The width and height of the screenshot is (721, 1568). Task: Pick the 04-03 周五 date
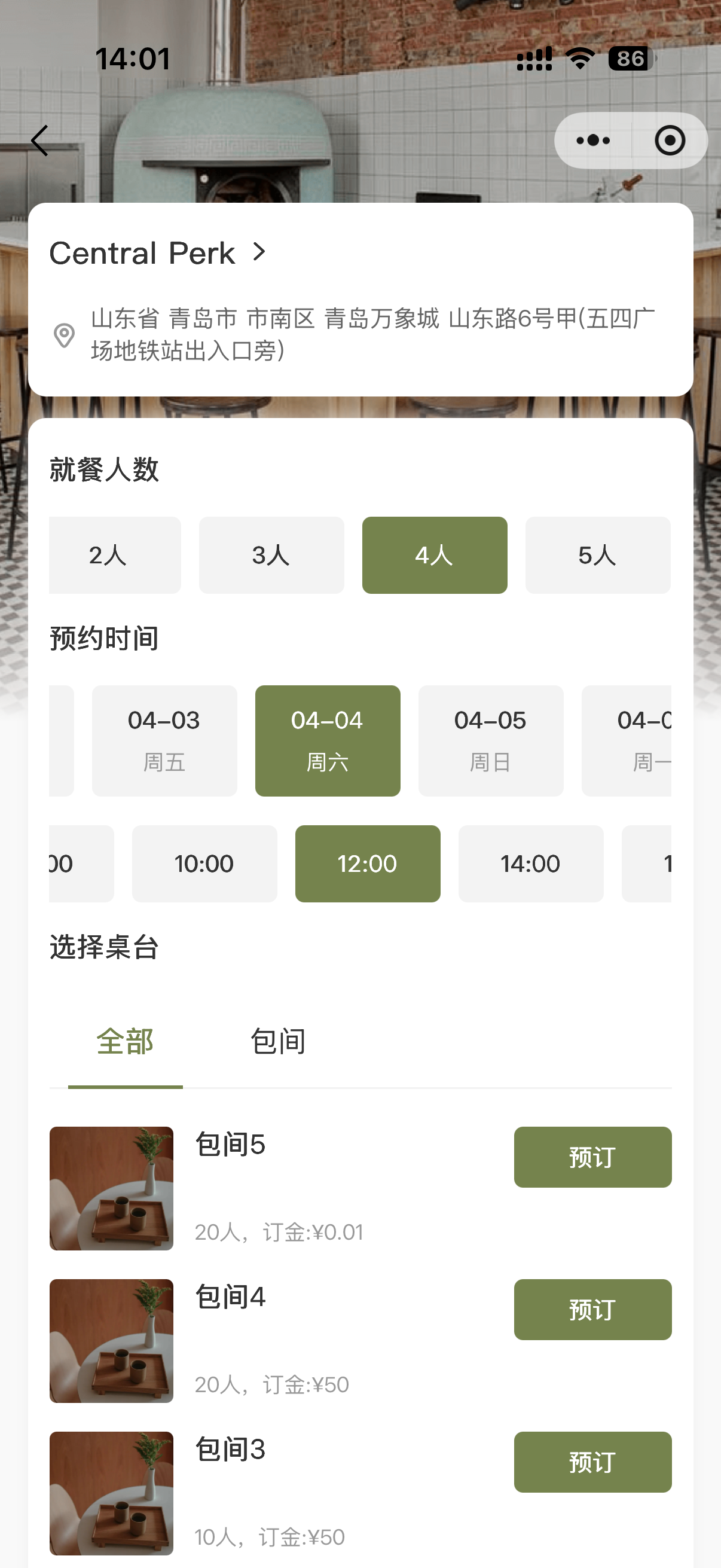tap(164, 740)
